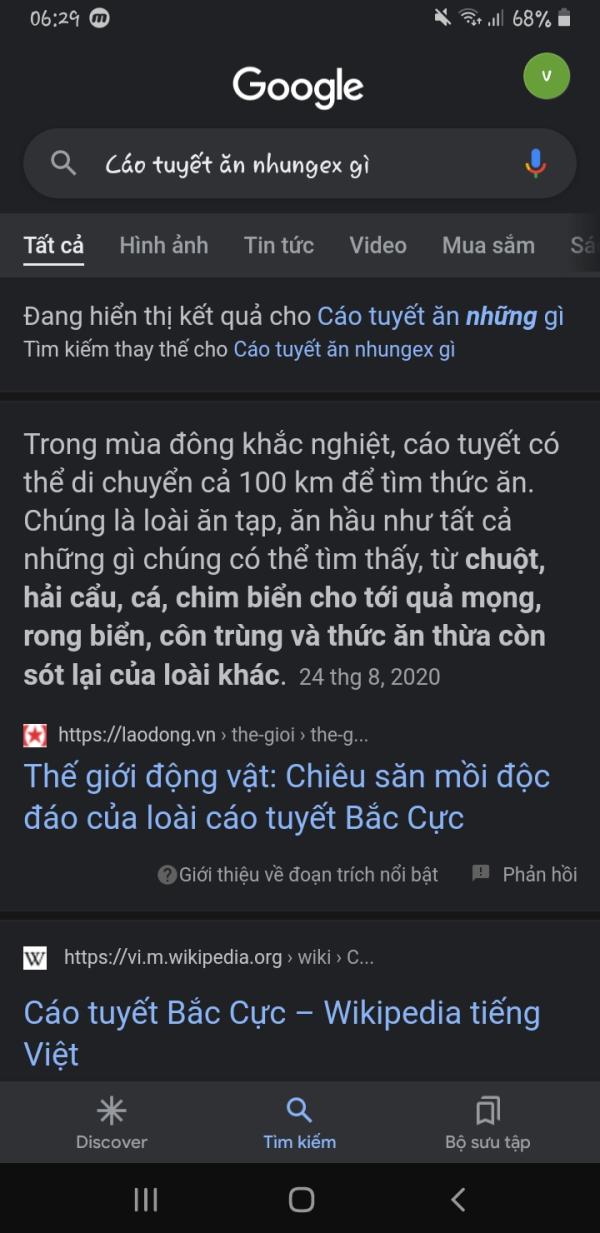
Task: Tap the search box to edit the query
Action: (300, 164)
